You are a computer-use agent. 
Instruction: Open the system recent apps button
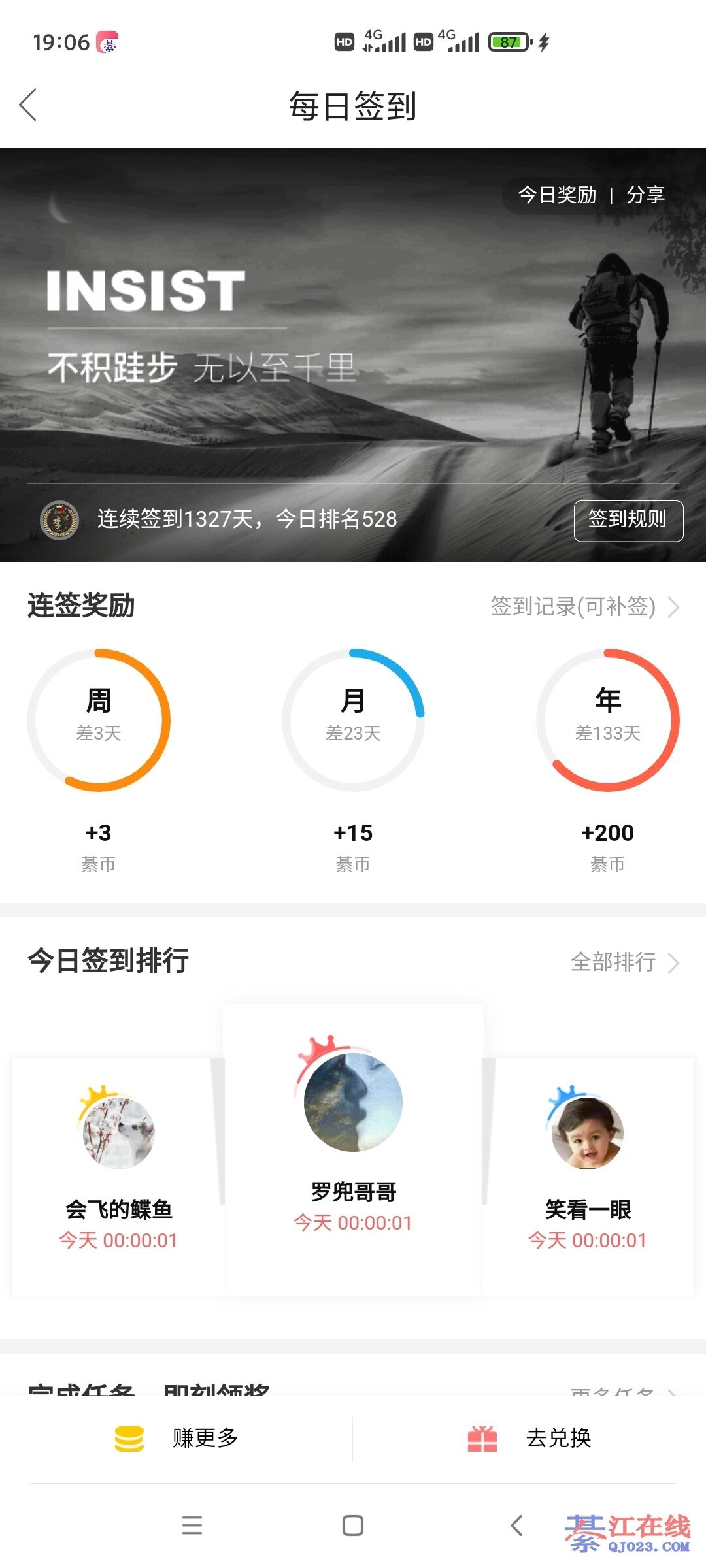tap(192, 1526)
